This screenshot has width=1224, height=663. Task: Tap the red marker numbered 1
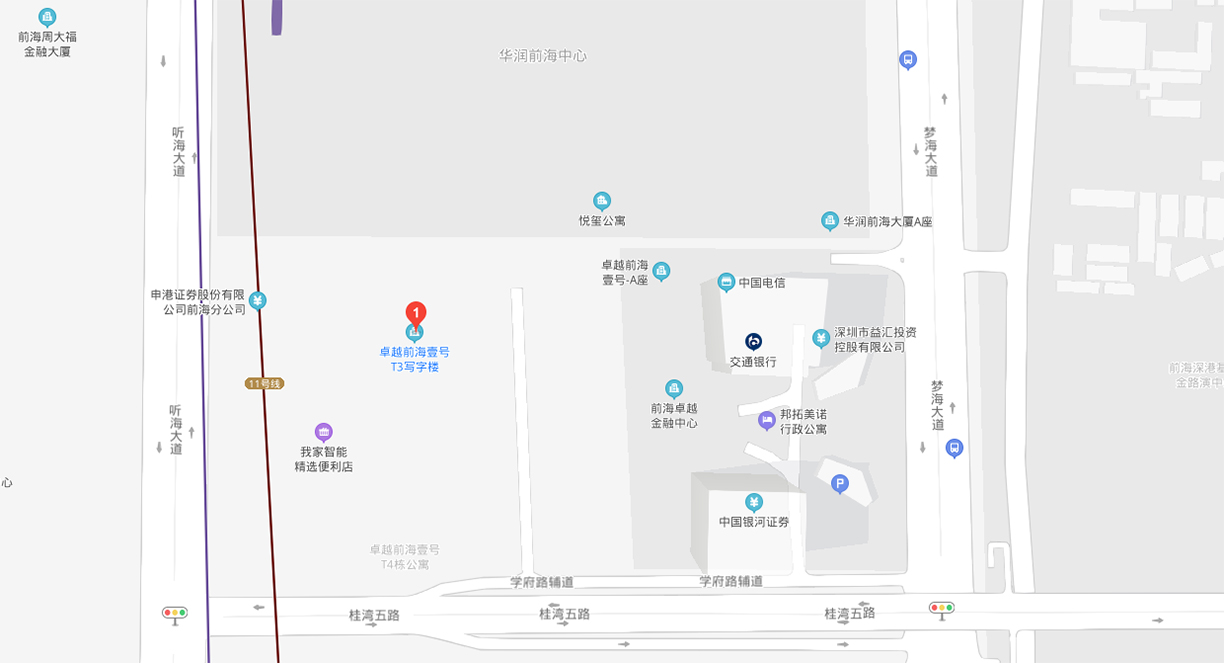(x=416, y=313)
